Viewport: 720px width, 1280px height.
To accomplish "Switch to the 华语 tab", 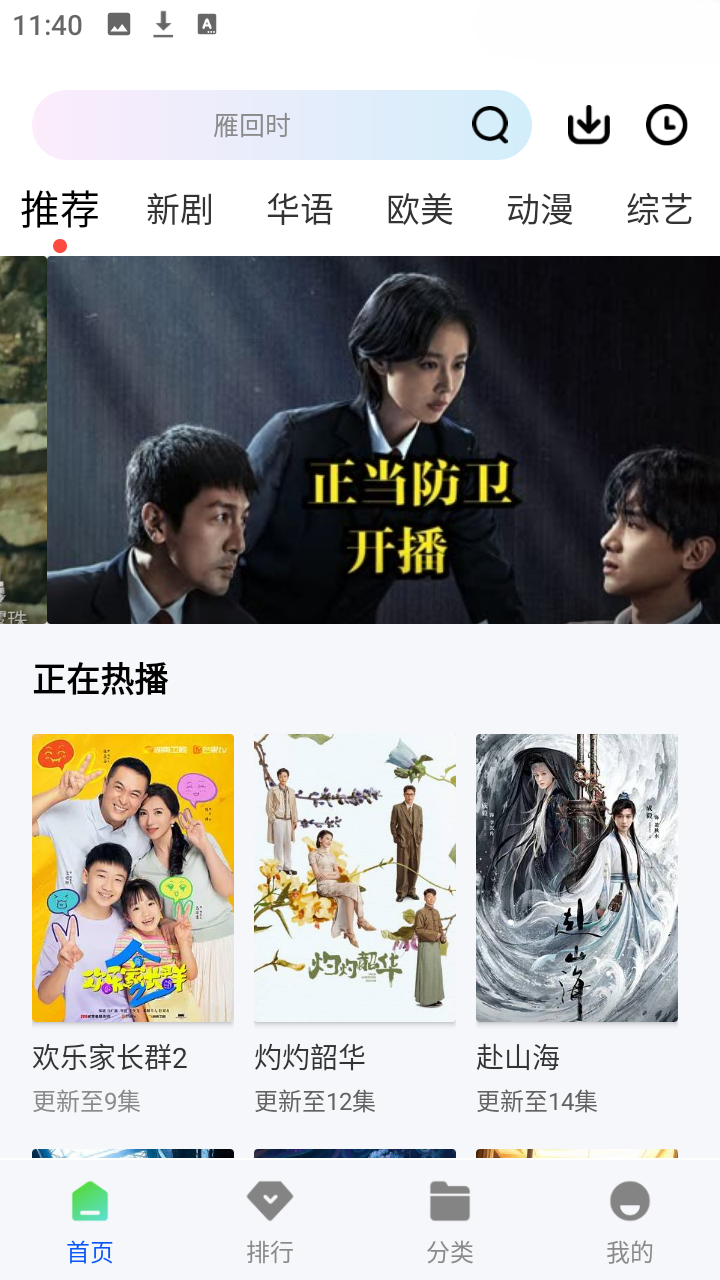I will tap(300, 210).
